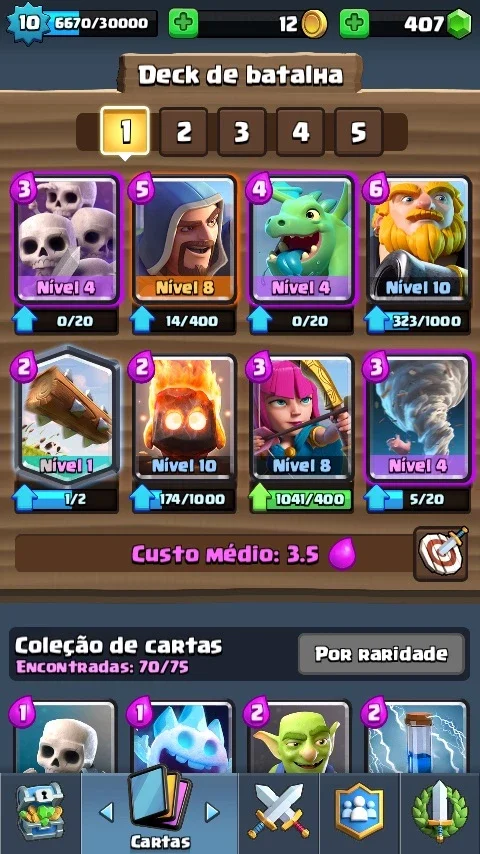The height and width of the screenshot is (854, 480).
Task: Select the Fire Spirits card
Action: [184, 418]
